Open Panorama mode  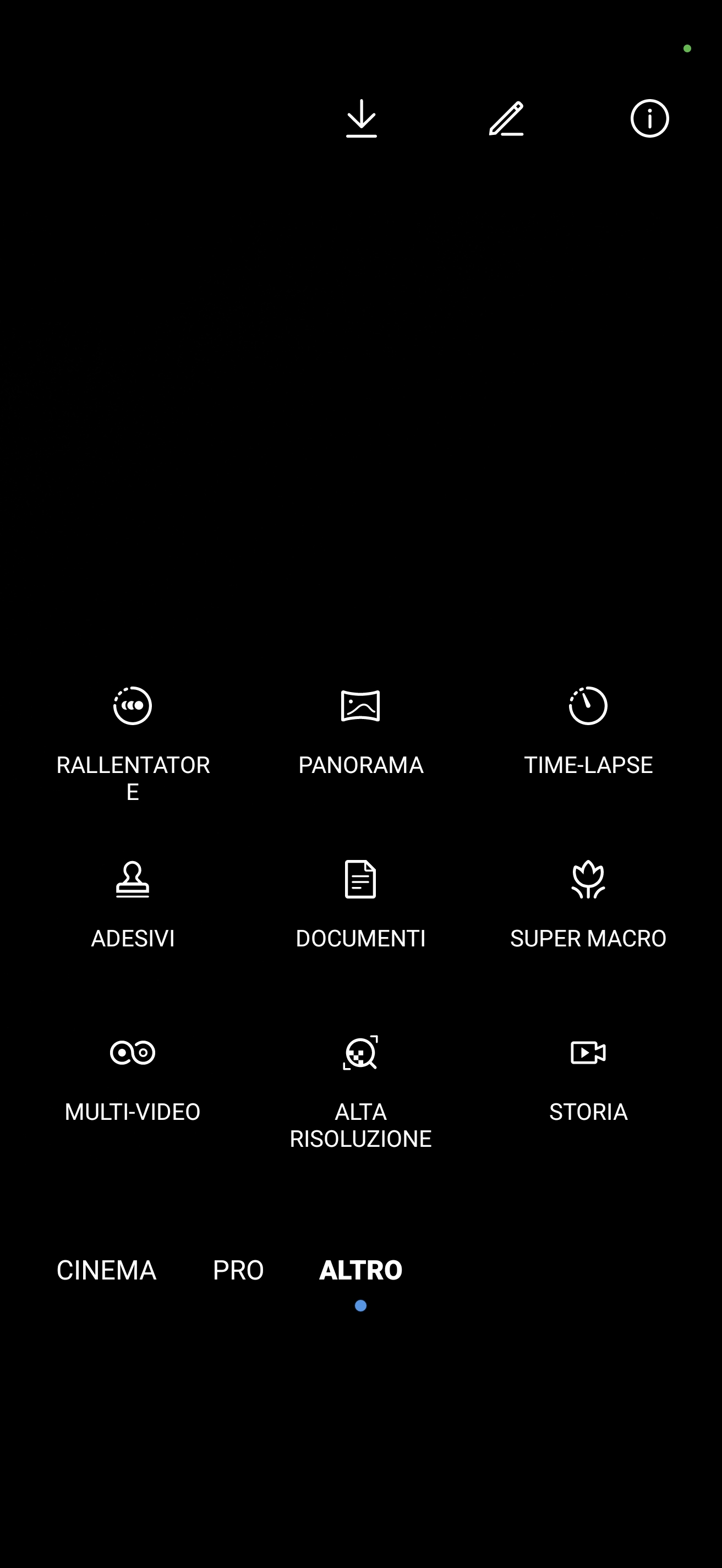(360, 731)
